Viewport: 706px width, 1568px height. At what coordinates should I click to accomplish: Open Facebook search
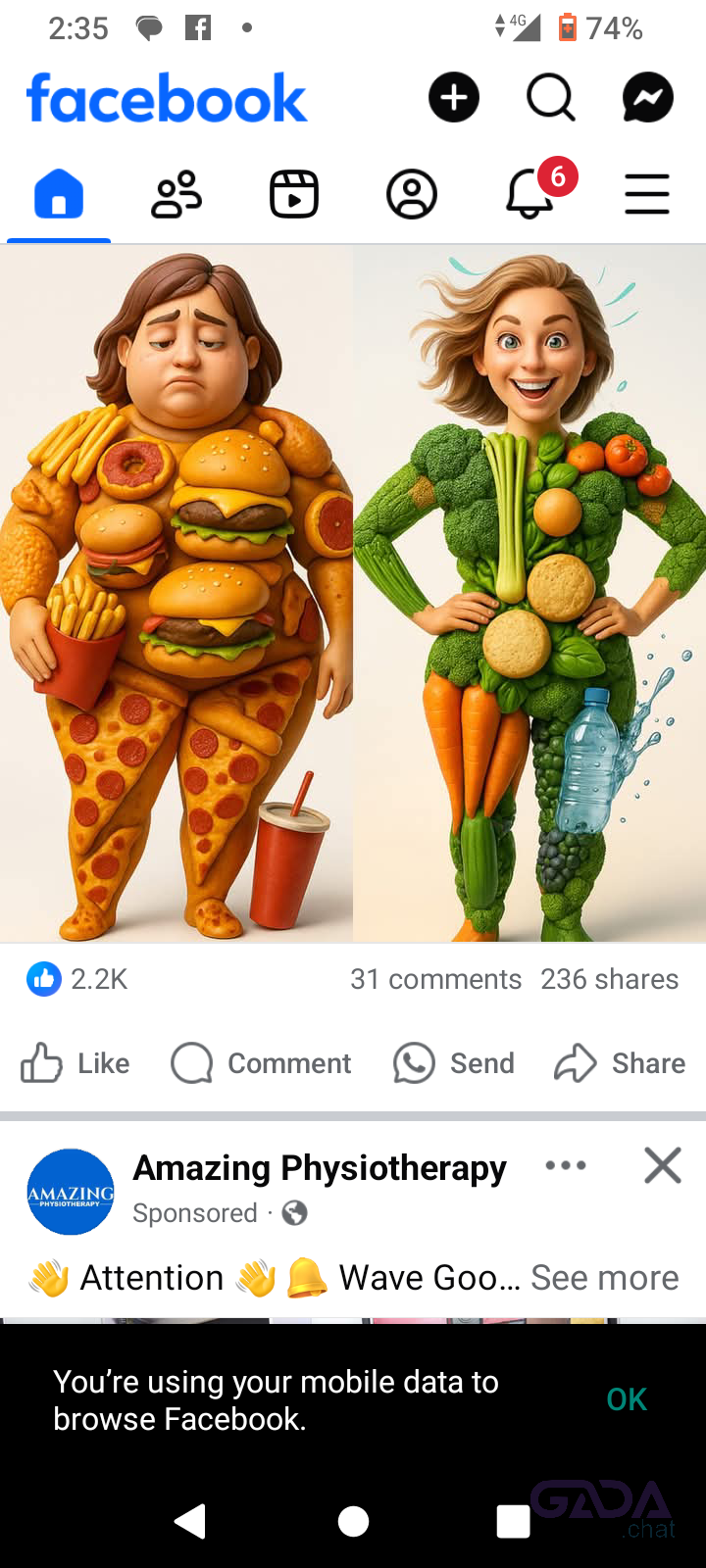[x=550, y=98]
